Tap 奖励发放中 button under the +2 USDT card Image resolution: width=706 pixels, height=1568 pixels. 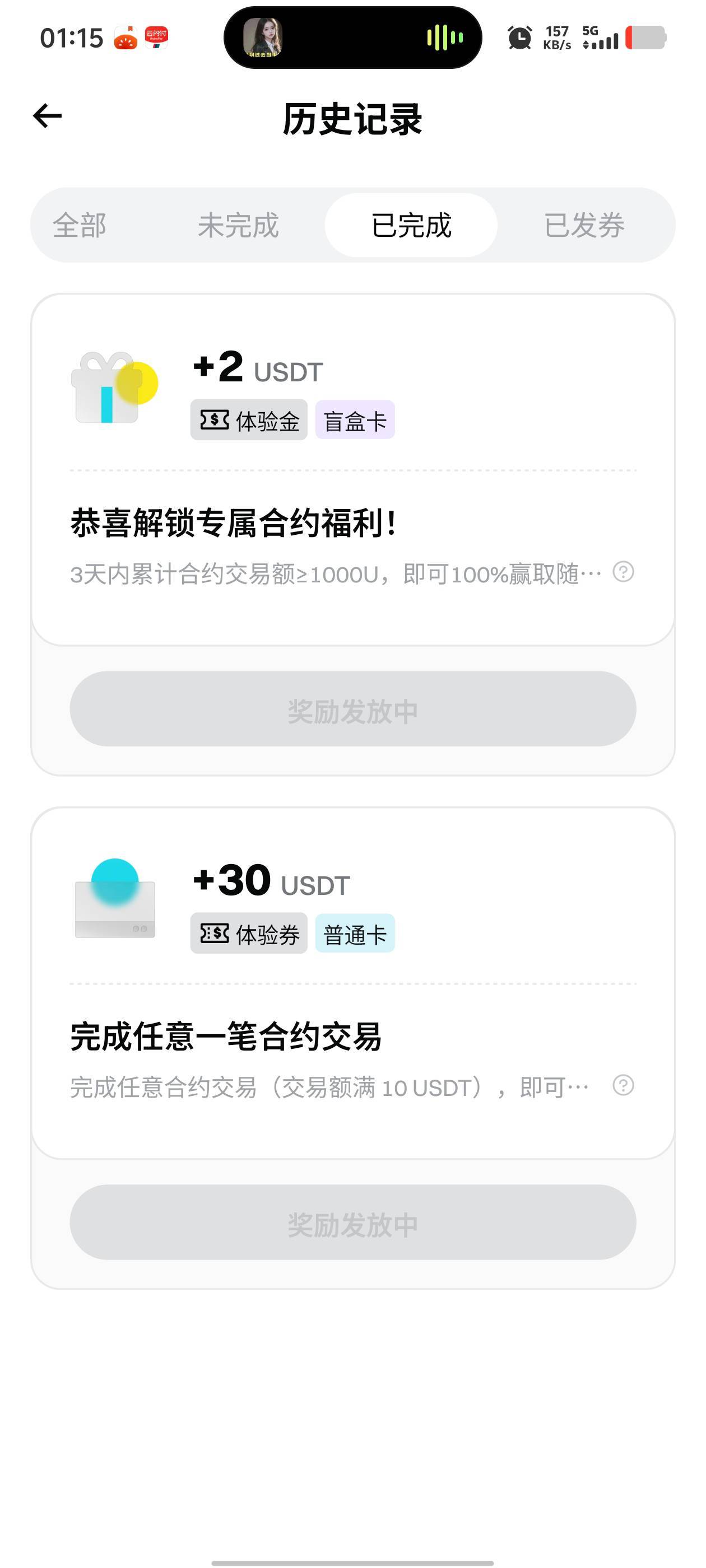[x=352, y=709]
